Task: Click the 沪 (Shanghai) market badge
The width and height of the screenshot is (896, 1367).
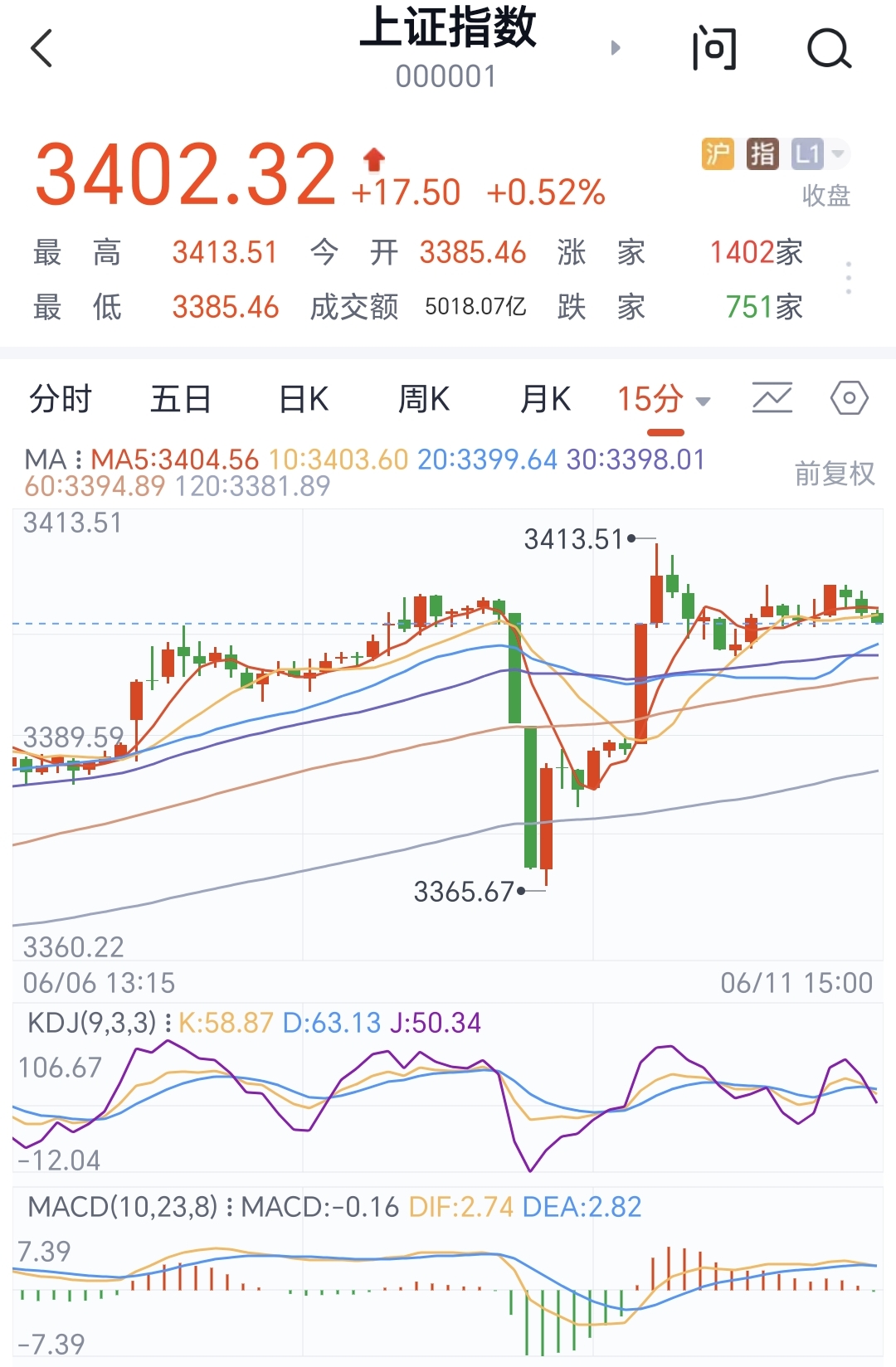Action: point(718,153)
